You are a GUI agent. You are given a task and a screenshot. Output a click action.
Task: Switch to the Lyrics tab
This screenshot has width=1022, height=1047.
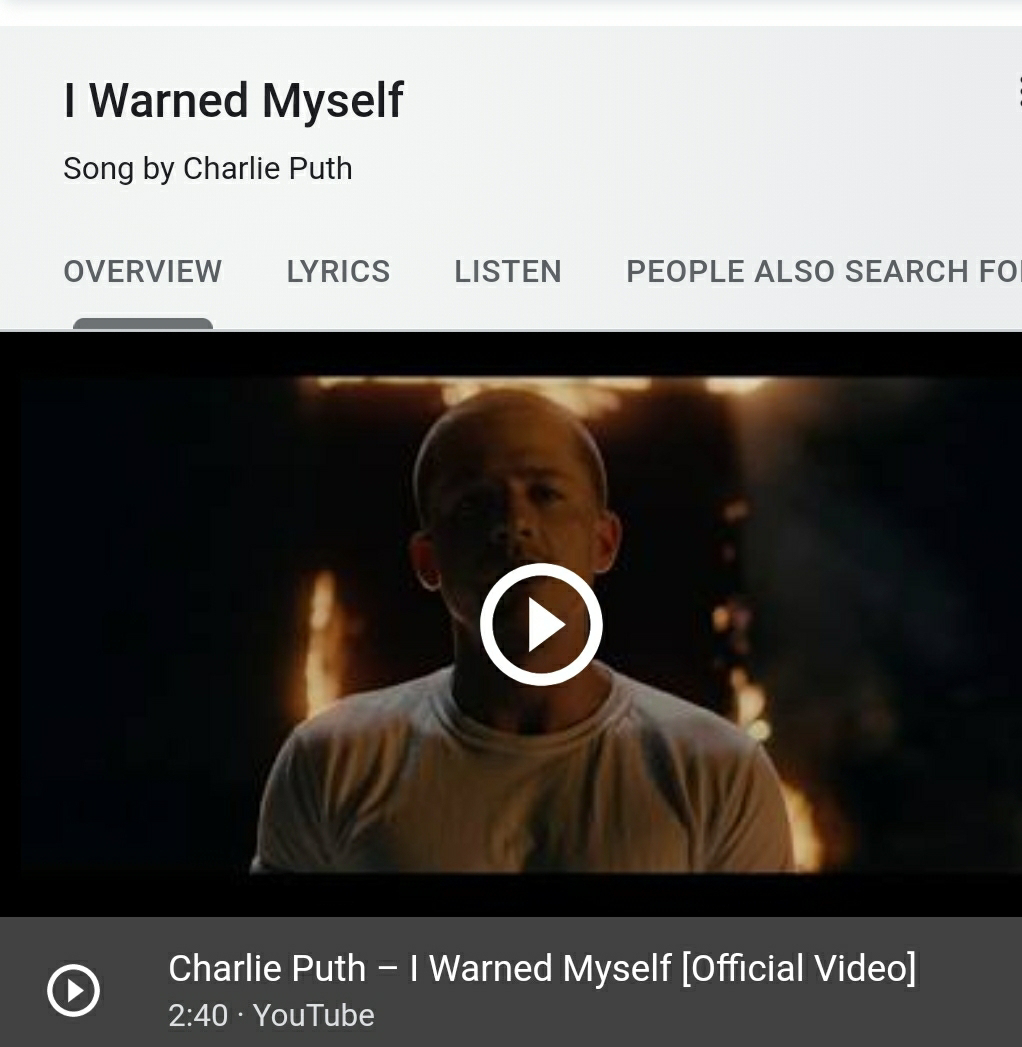coord(338,272)
